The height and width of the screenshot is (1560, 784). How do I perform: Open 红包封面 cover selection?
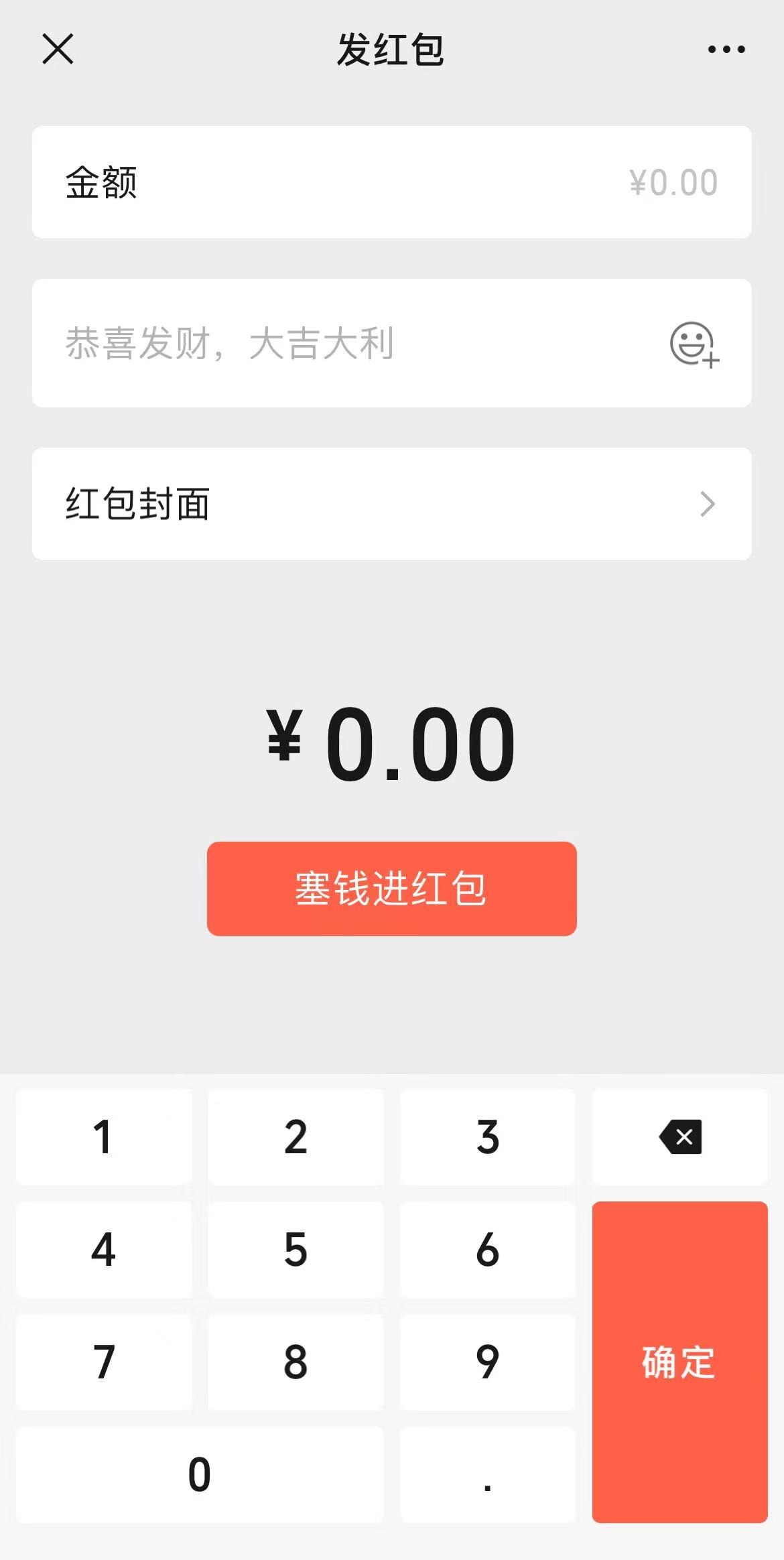pos(391,504)
